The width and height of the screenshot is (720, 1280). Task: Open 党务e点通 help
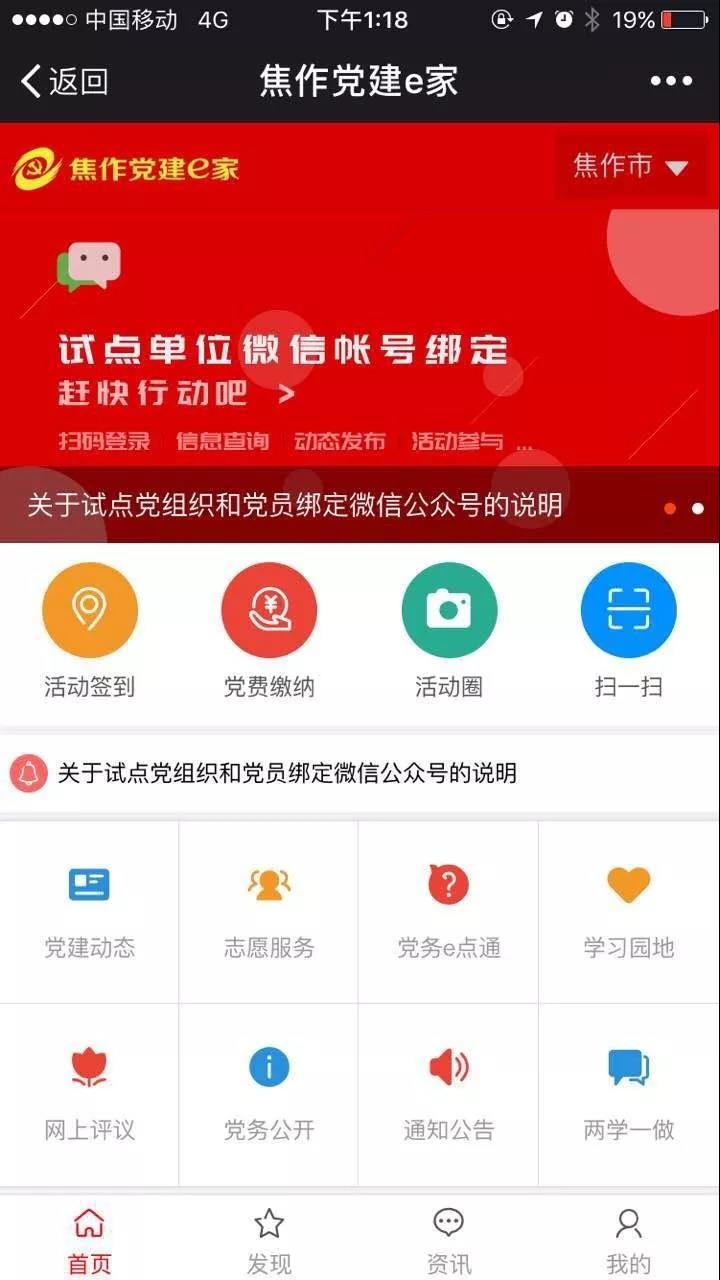click(449, 912)
